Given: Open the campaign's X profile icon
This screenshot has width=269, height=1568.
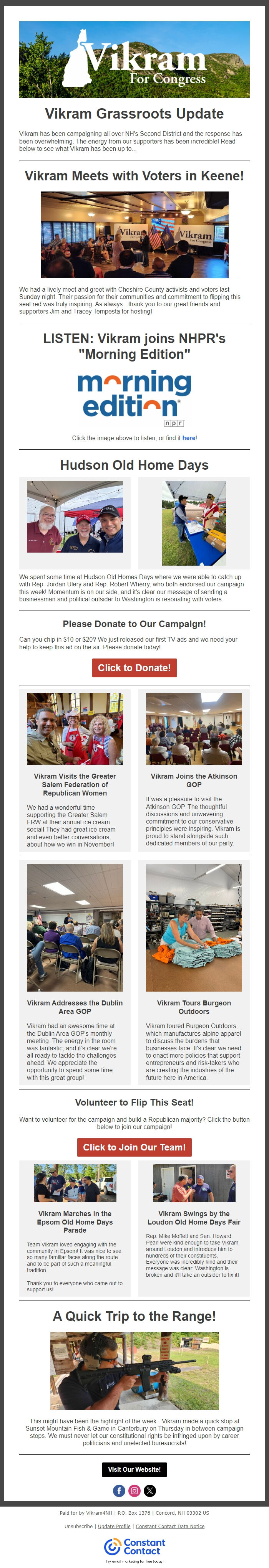Looking at the screenshot, I should click(150, 1491).
